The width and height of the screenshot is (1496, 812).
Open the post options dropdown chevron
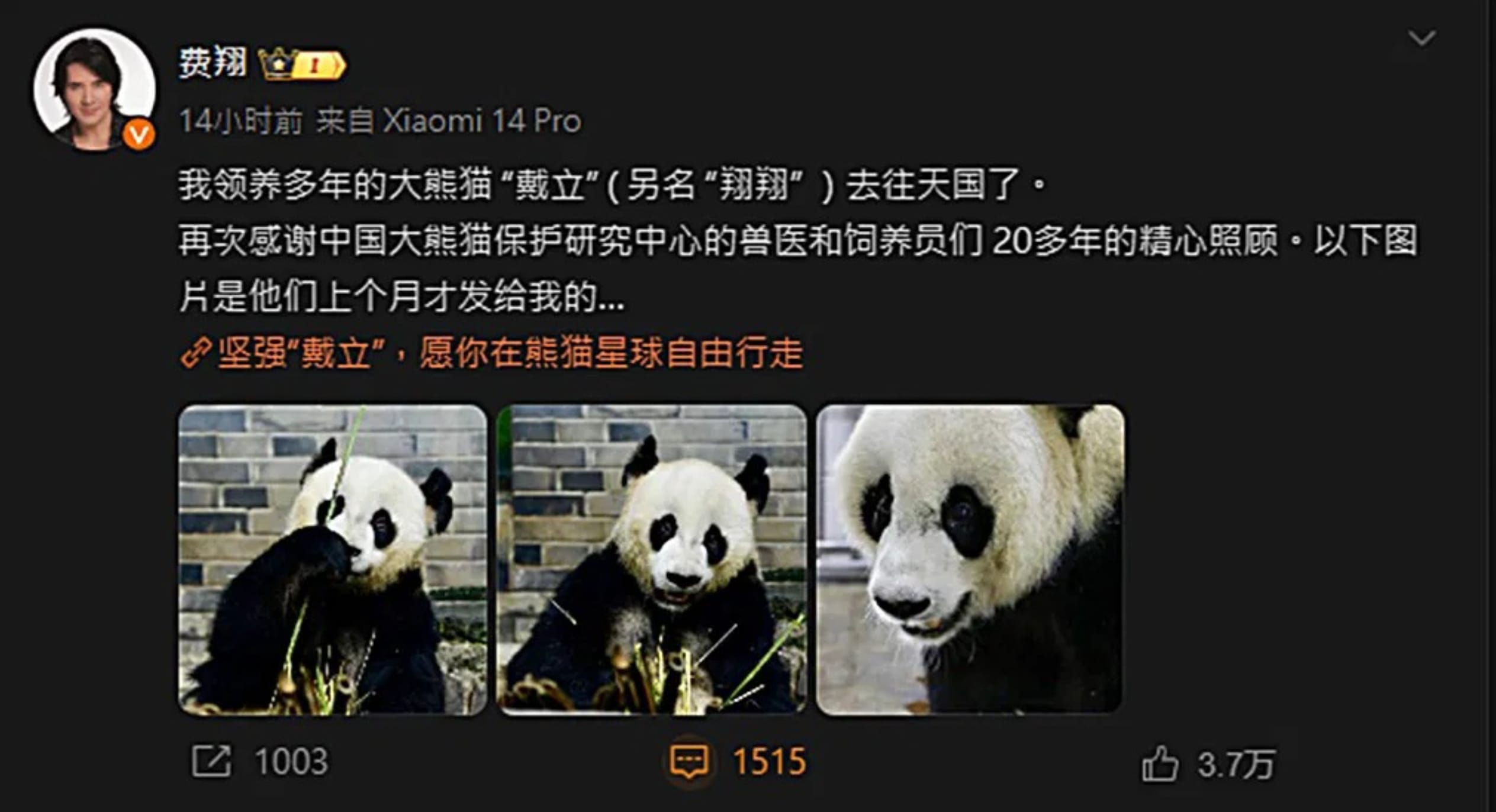coord(1421,39)
